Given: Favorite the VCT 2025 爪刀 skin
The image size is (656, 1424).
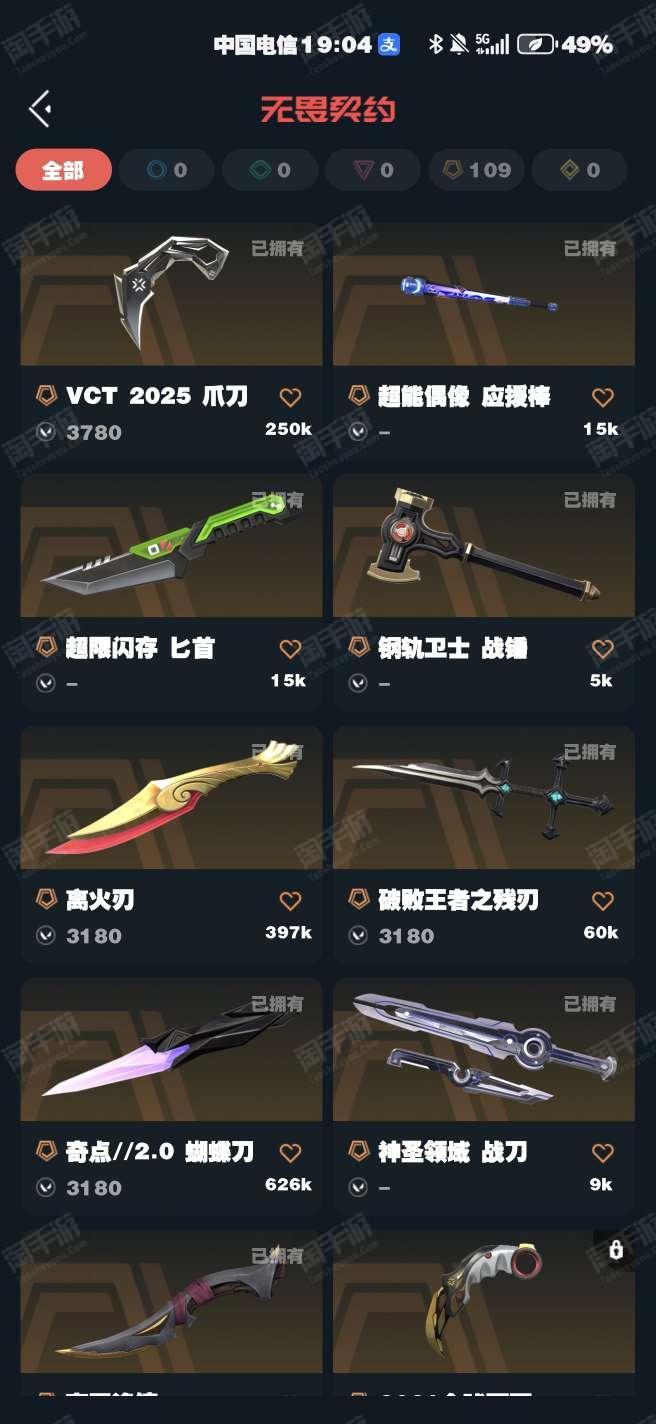Looking at the screenshot, I should [290, 397].
